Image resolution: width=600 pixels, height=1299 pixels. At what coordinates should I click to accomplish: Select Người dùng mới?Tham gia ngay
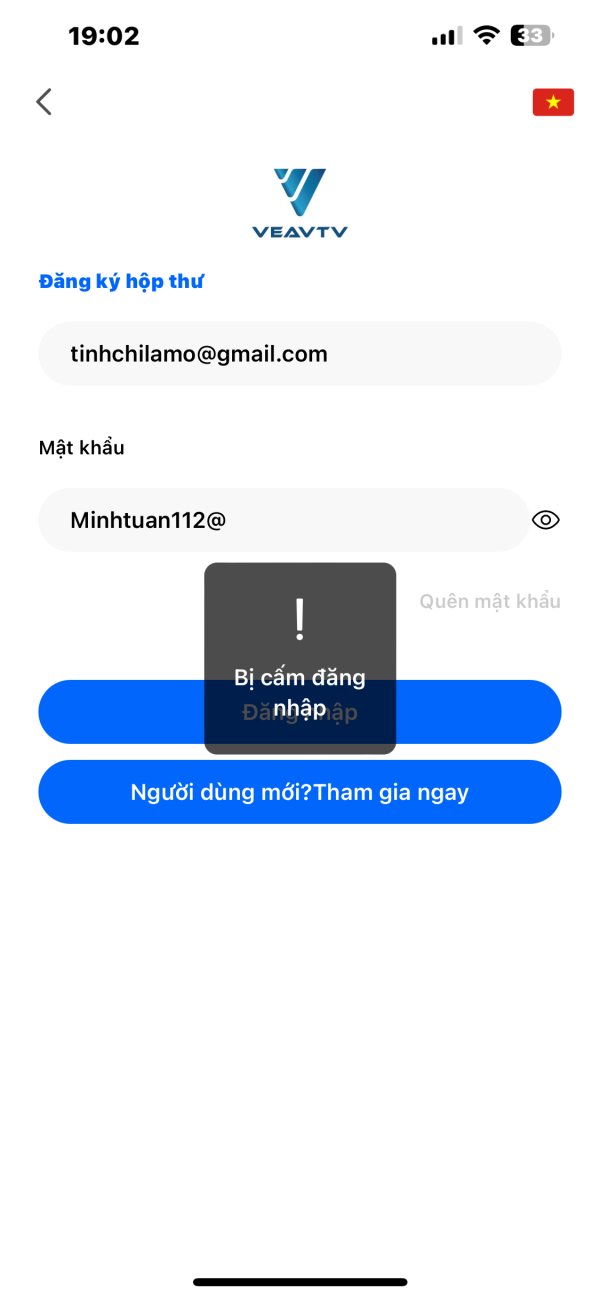point(300,792)
